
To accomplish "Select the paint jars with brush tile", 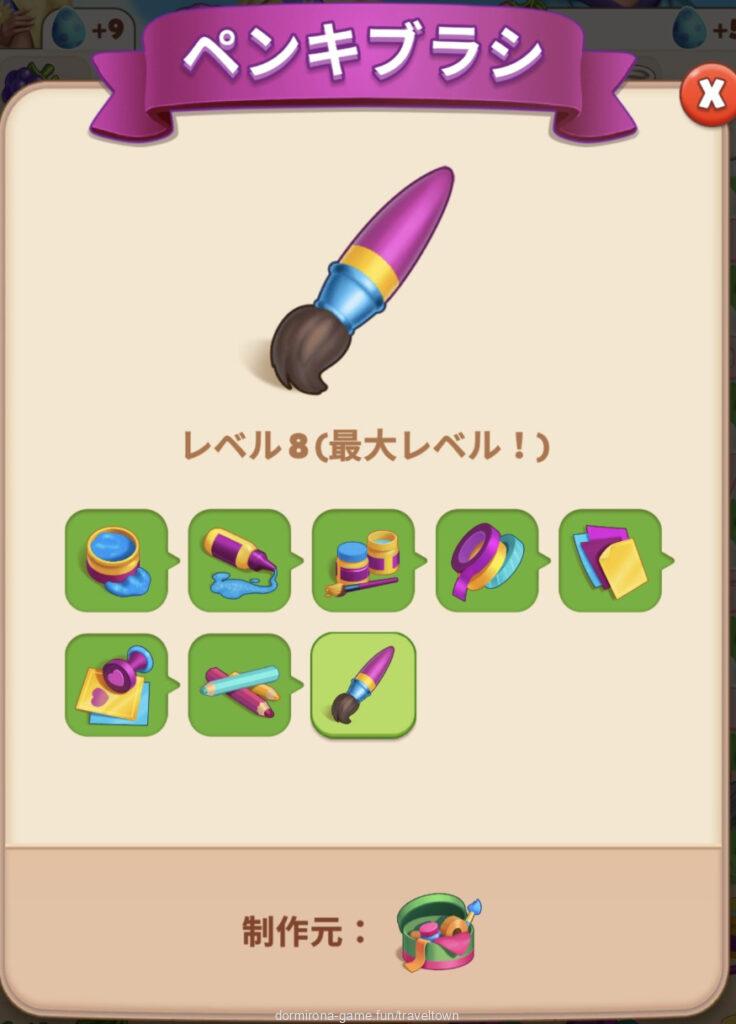I will point(363,560).
